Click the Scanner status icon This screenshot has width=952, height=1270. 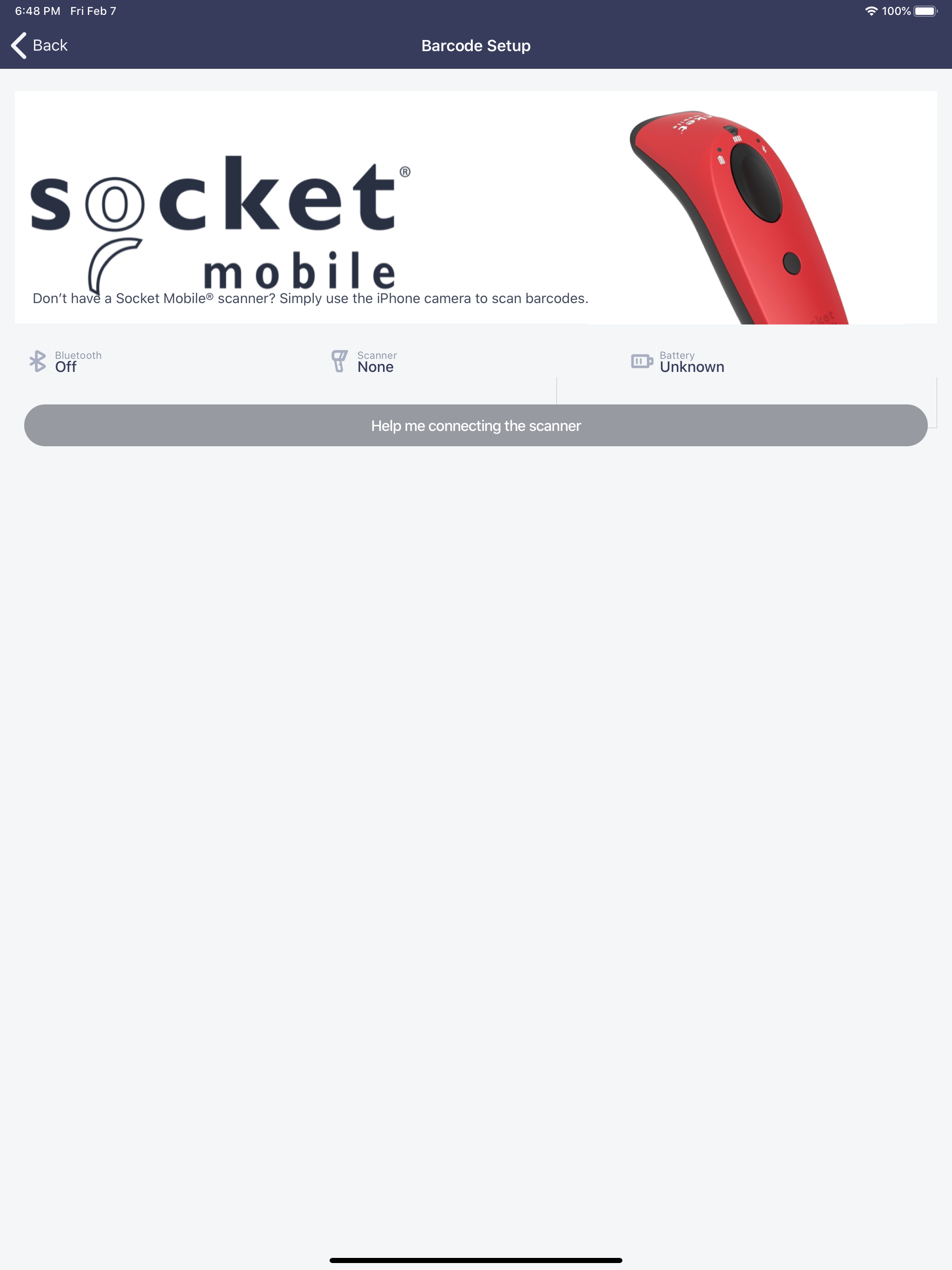[340, 362]
